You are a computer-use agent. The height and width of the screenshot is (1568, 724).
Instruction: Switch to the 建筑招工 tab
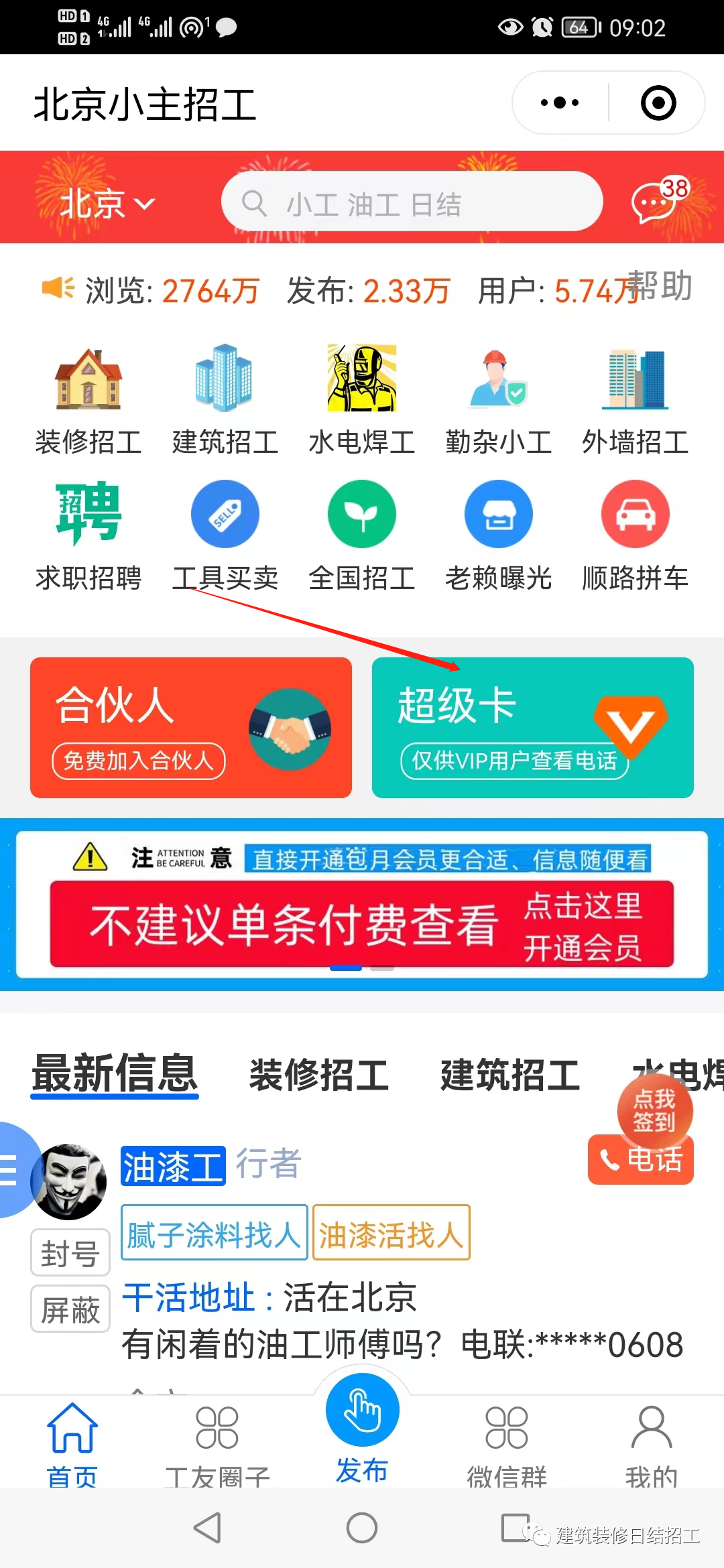(508, 1072)
